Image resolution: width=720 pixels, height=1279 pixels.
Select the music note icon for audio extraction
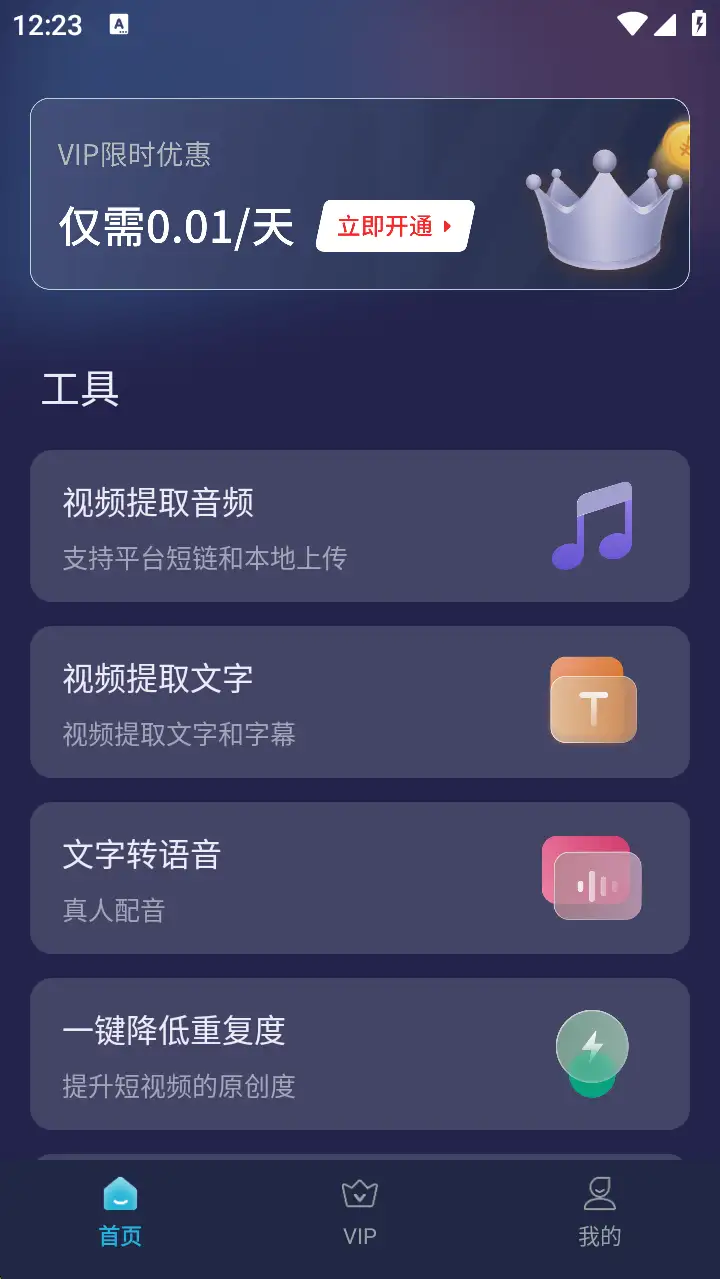pos(592,525)
